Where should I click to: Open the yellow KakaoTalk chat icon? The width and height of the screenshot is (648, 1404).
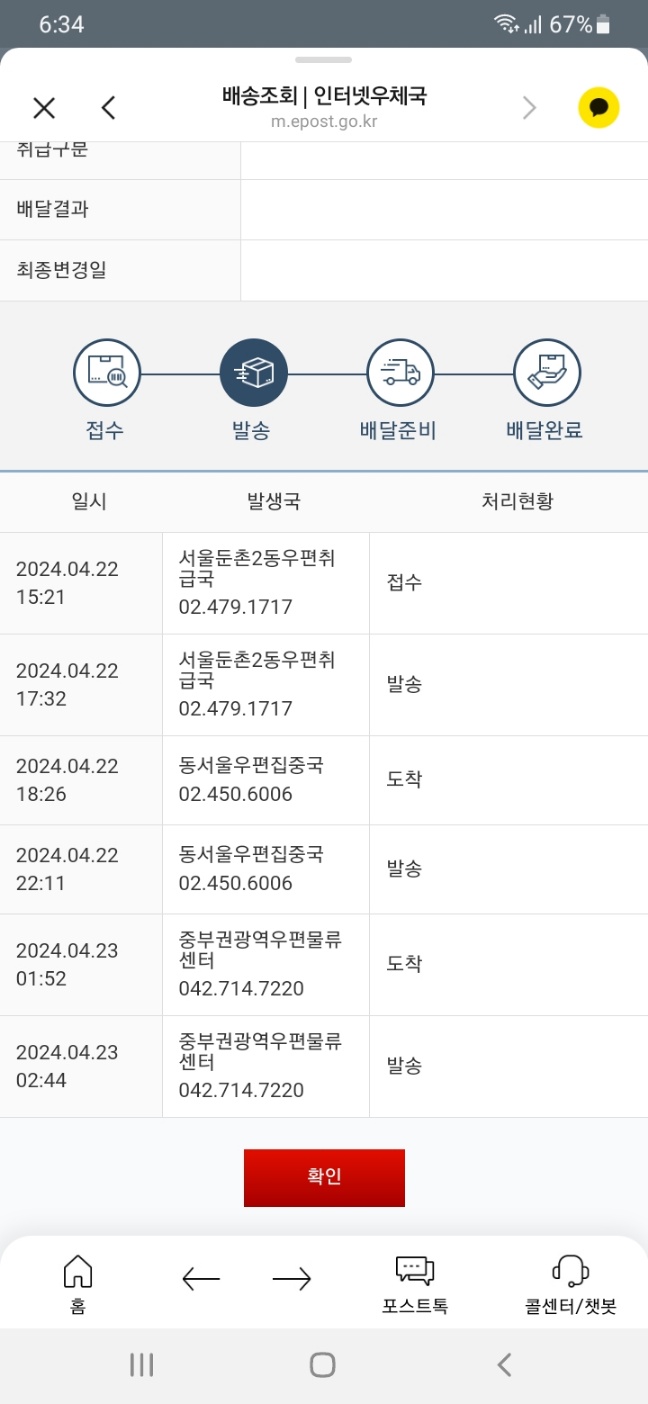point(599,107)
